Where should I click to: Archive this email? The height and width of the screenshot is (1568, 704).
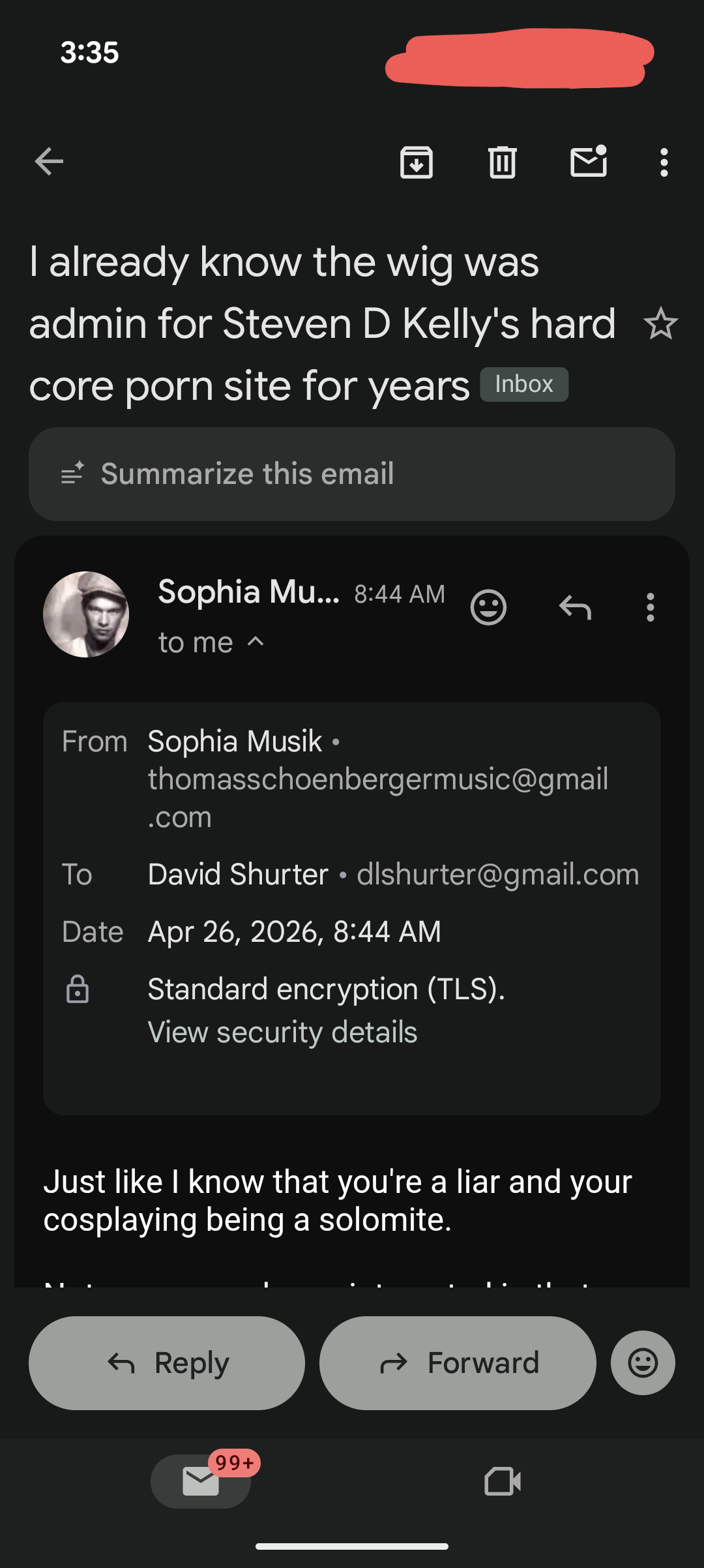tap(417, 162)
